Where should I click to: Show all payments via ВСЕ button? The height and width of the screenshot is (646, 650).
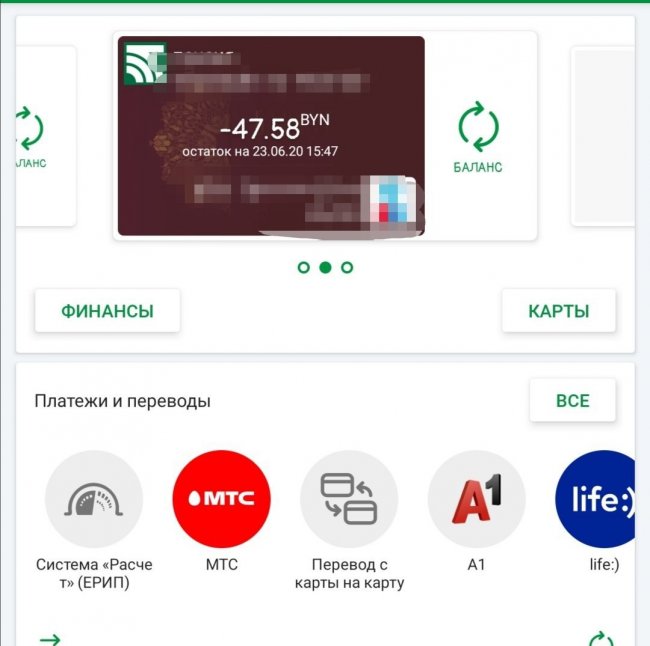(x=572, y=401)
